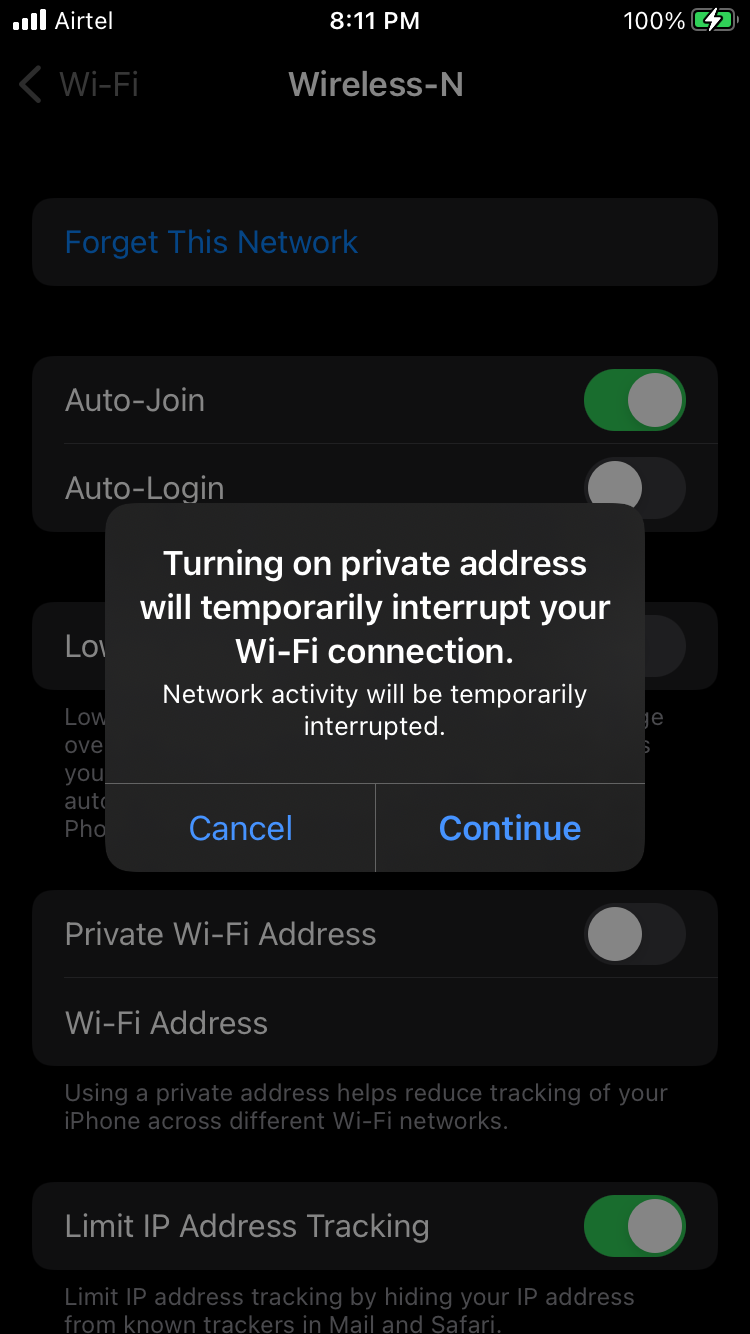
Task: Toggle the Auto-Login switch
Action: pyautogui.click(x=634, y=486)
